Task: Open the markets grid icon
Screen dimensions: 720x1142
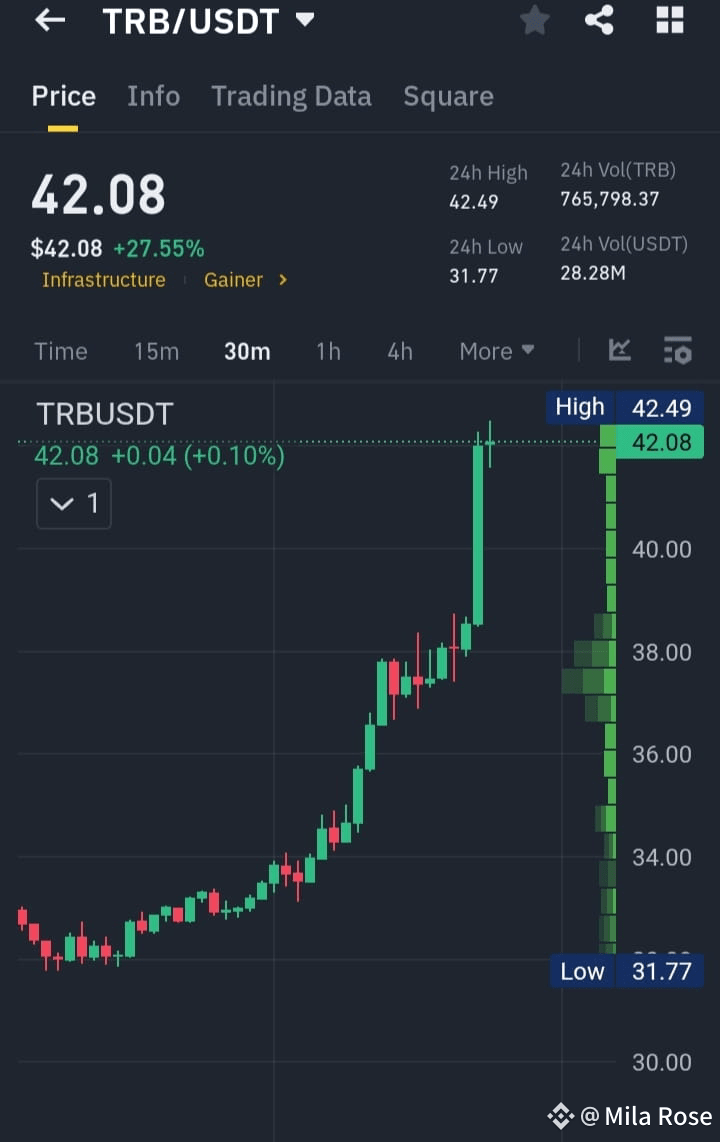Action: [668, 20]
